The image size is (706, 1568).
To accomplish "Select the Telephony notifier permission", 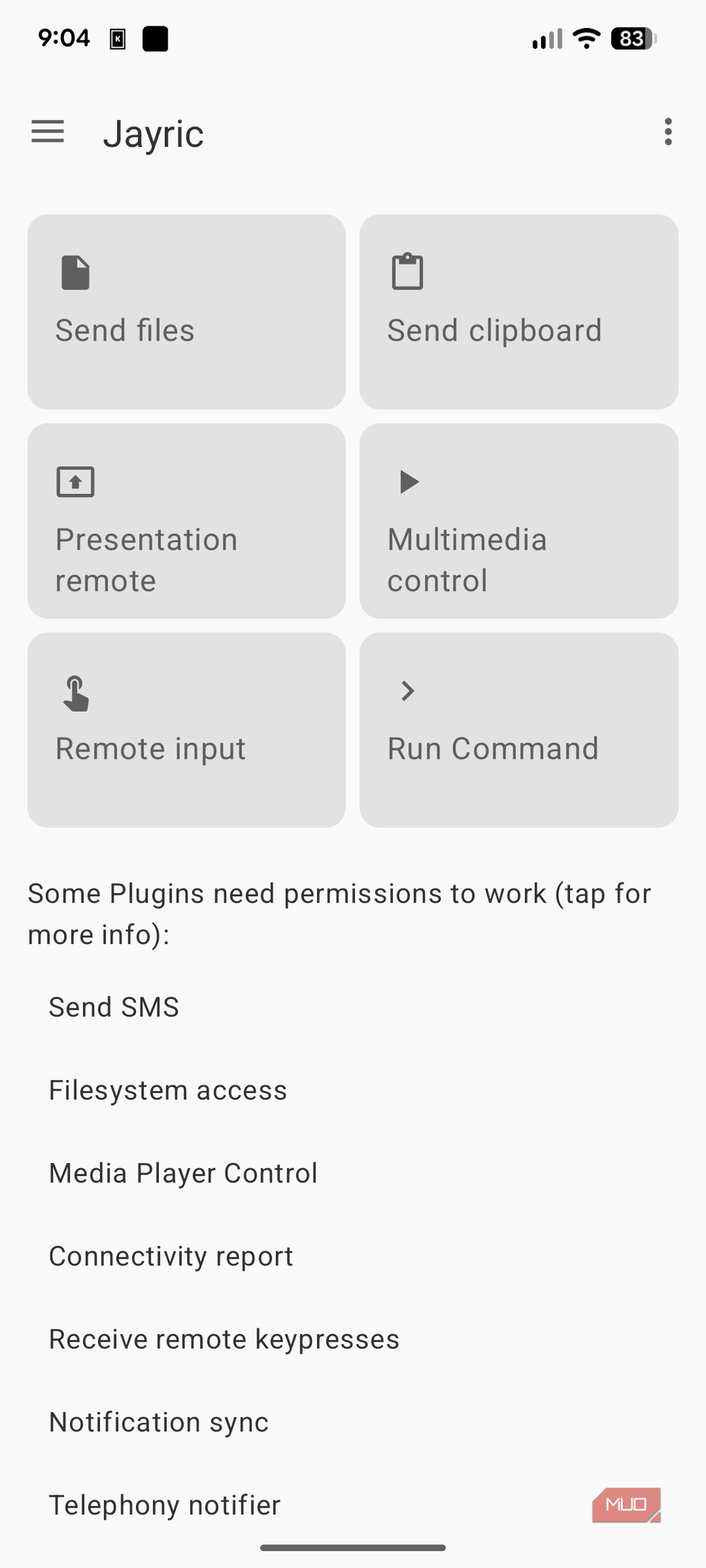I will [x=163, y=1505].
